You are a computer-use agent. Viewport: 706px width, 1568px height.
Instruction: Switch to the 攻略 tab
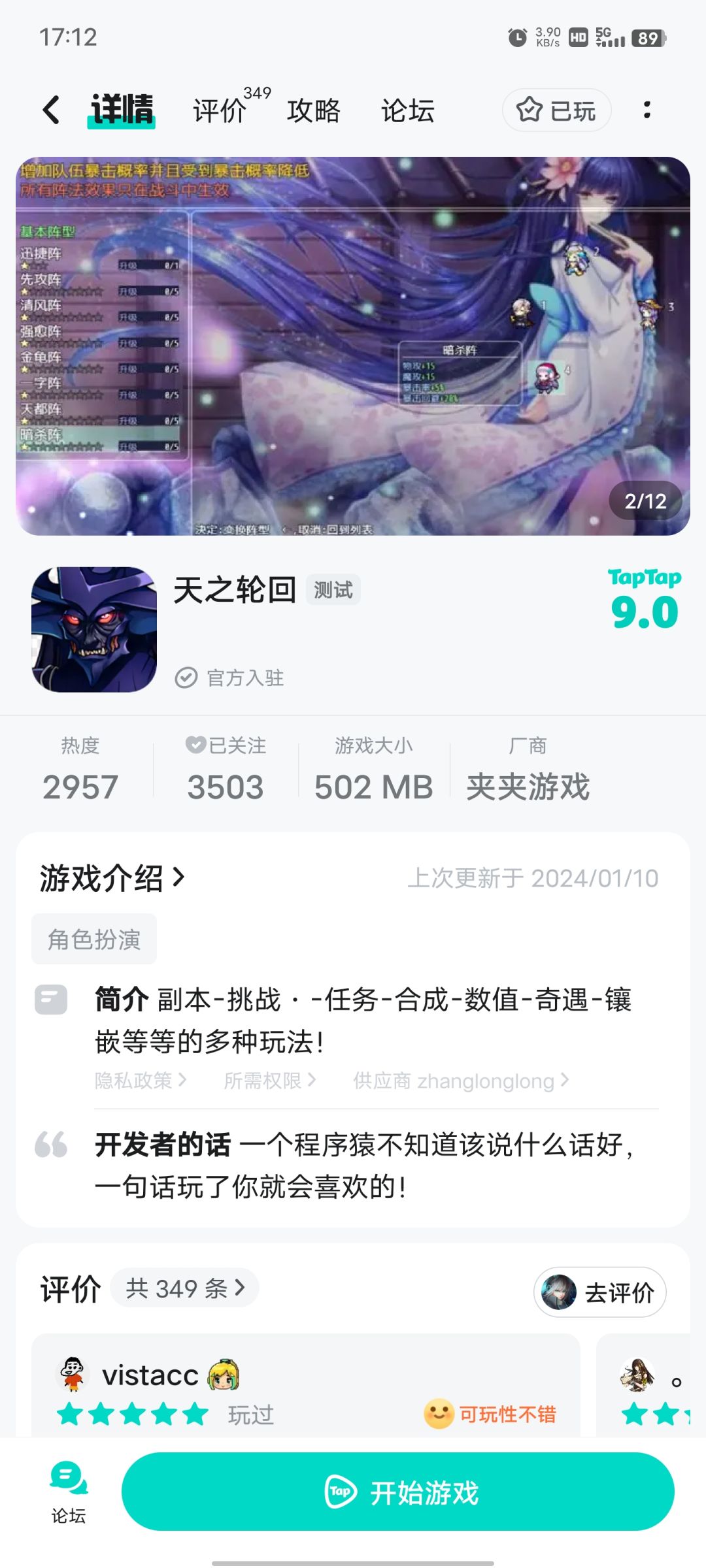pos(314,110)
